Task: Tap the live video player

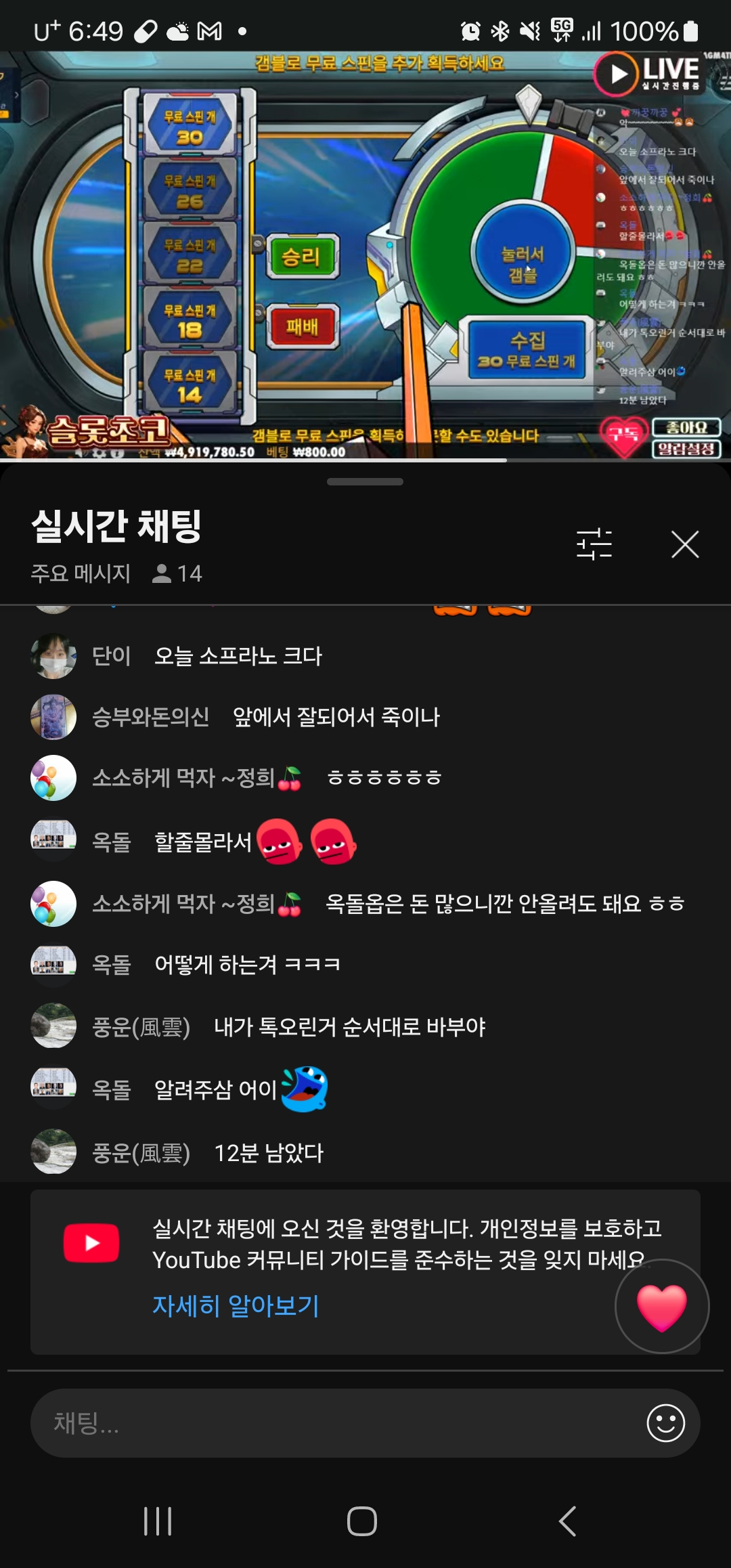Action: tap(365, 256)
